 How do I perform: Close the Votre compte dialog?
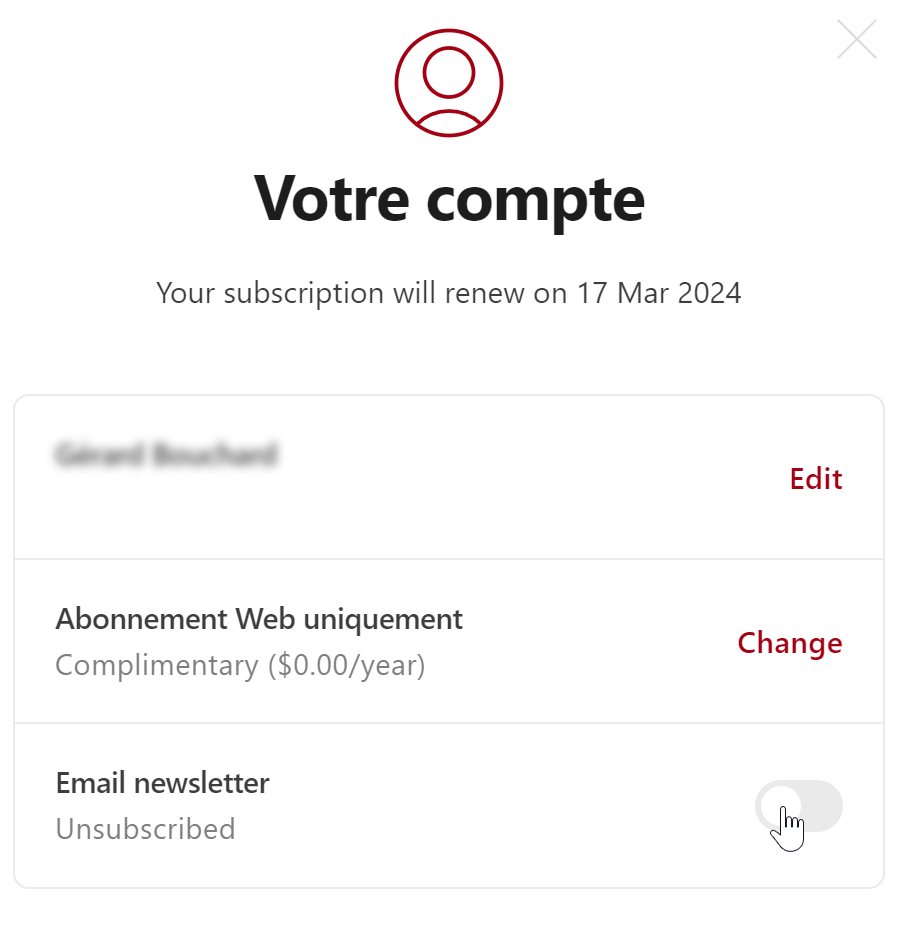pos(857,40)
